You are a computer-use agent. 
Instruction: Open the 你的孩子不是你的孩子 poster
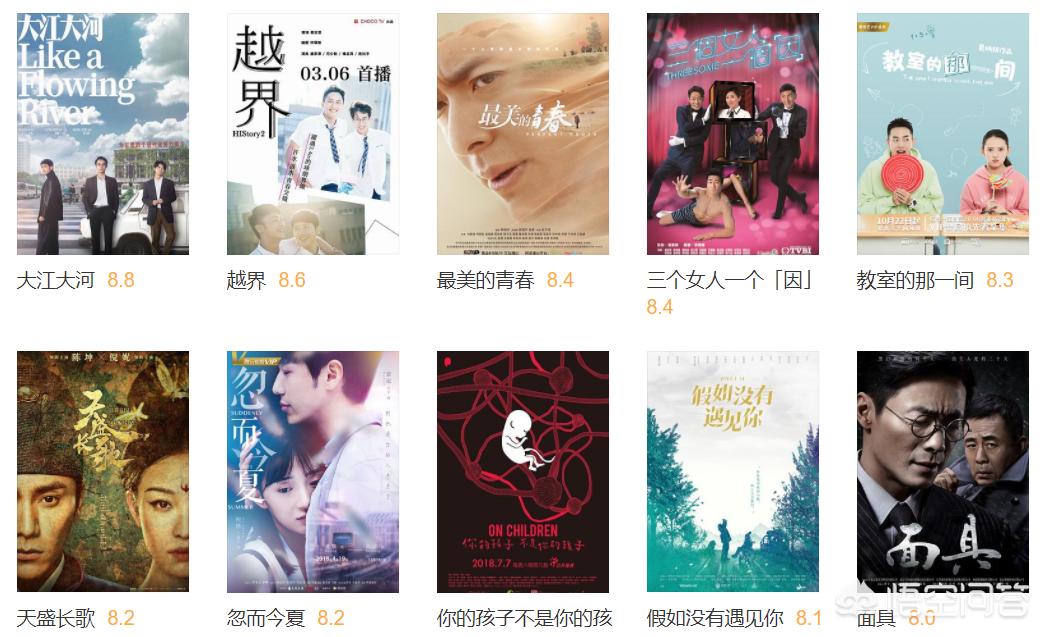click(x=523, y=472)
